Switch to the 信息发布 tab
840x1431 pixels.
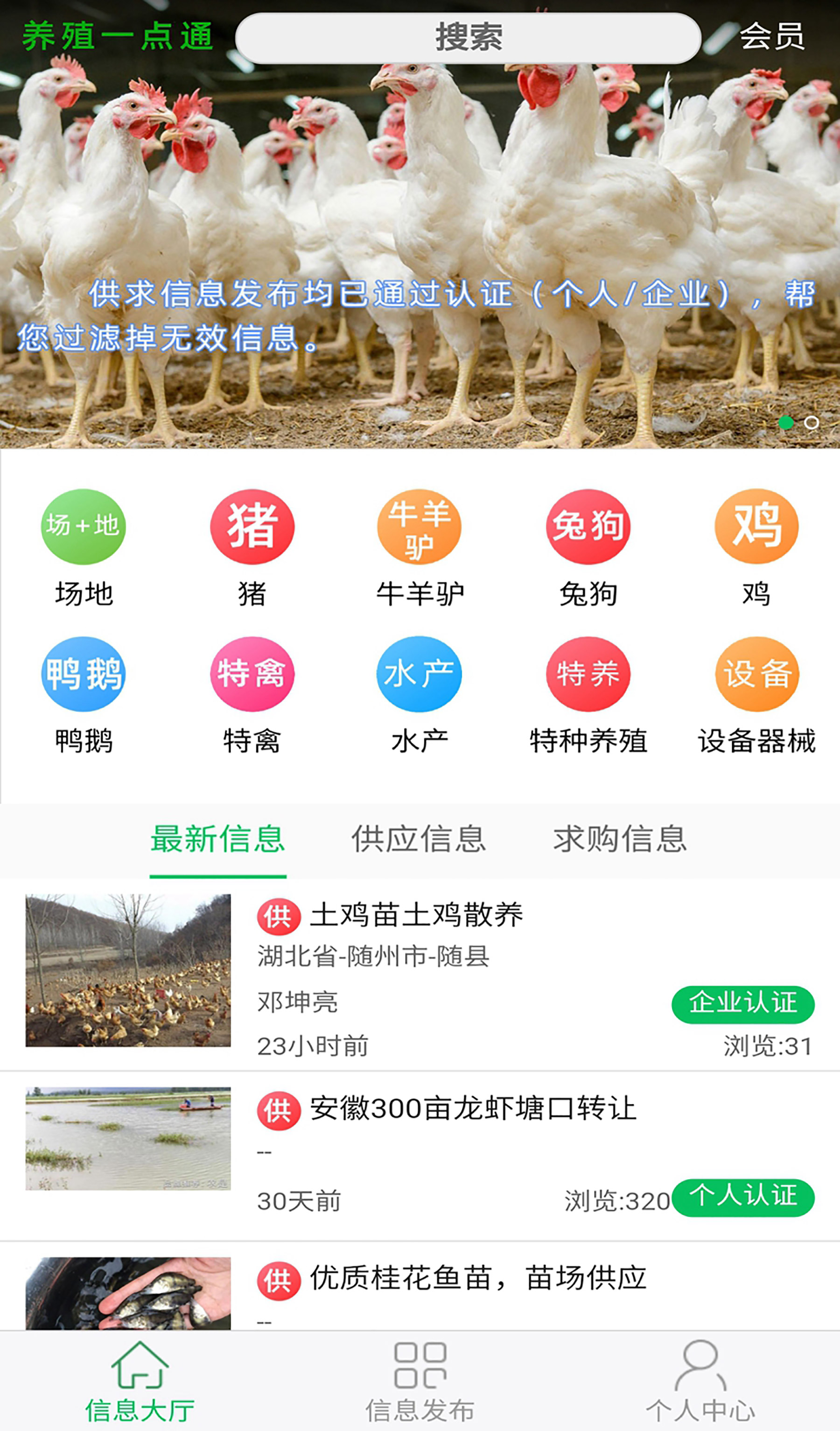tap(420, 1381)
